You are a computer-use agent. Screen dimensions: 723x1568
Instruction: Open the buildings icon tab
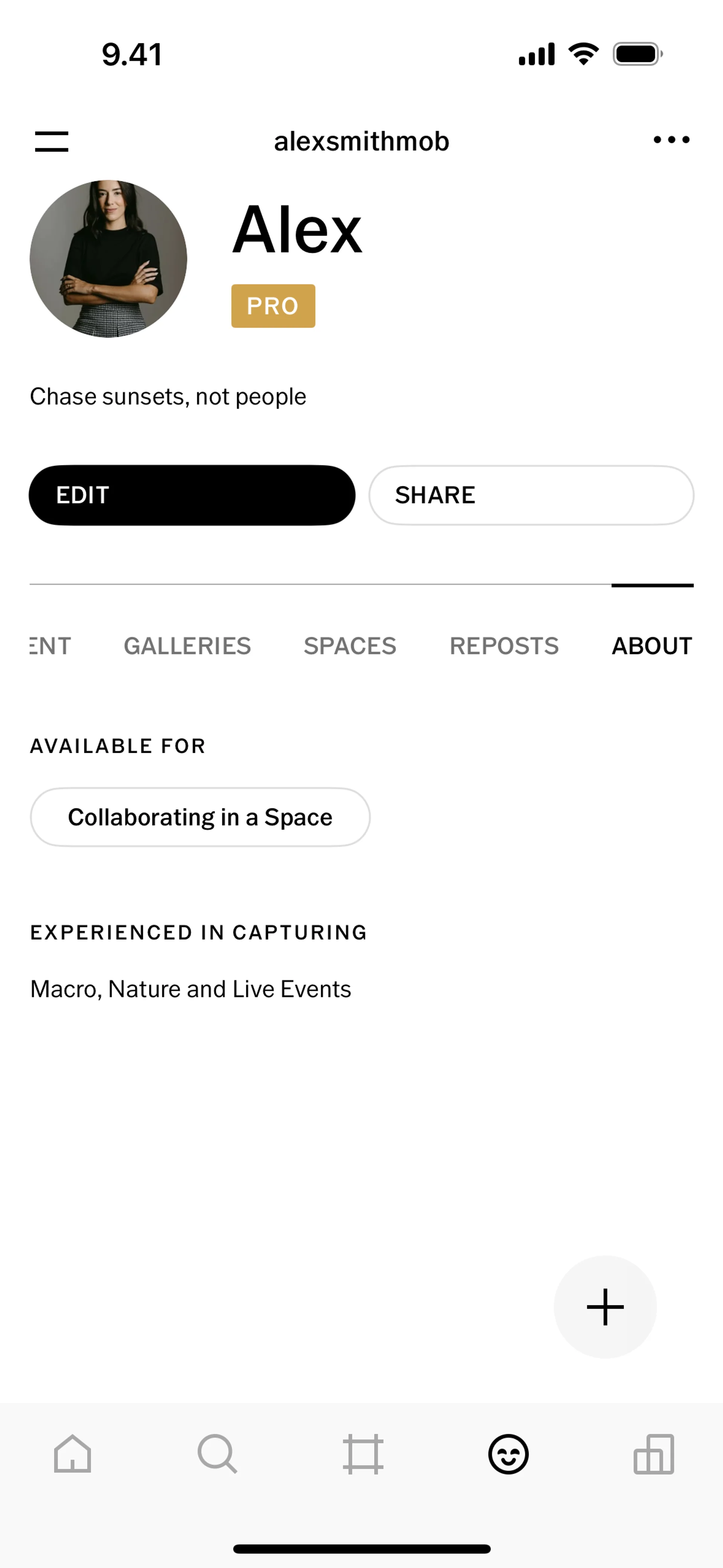tap(654, 1454)
